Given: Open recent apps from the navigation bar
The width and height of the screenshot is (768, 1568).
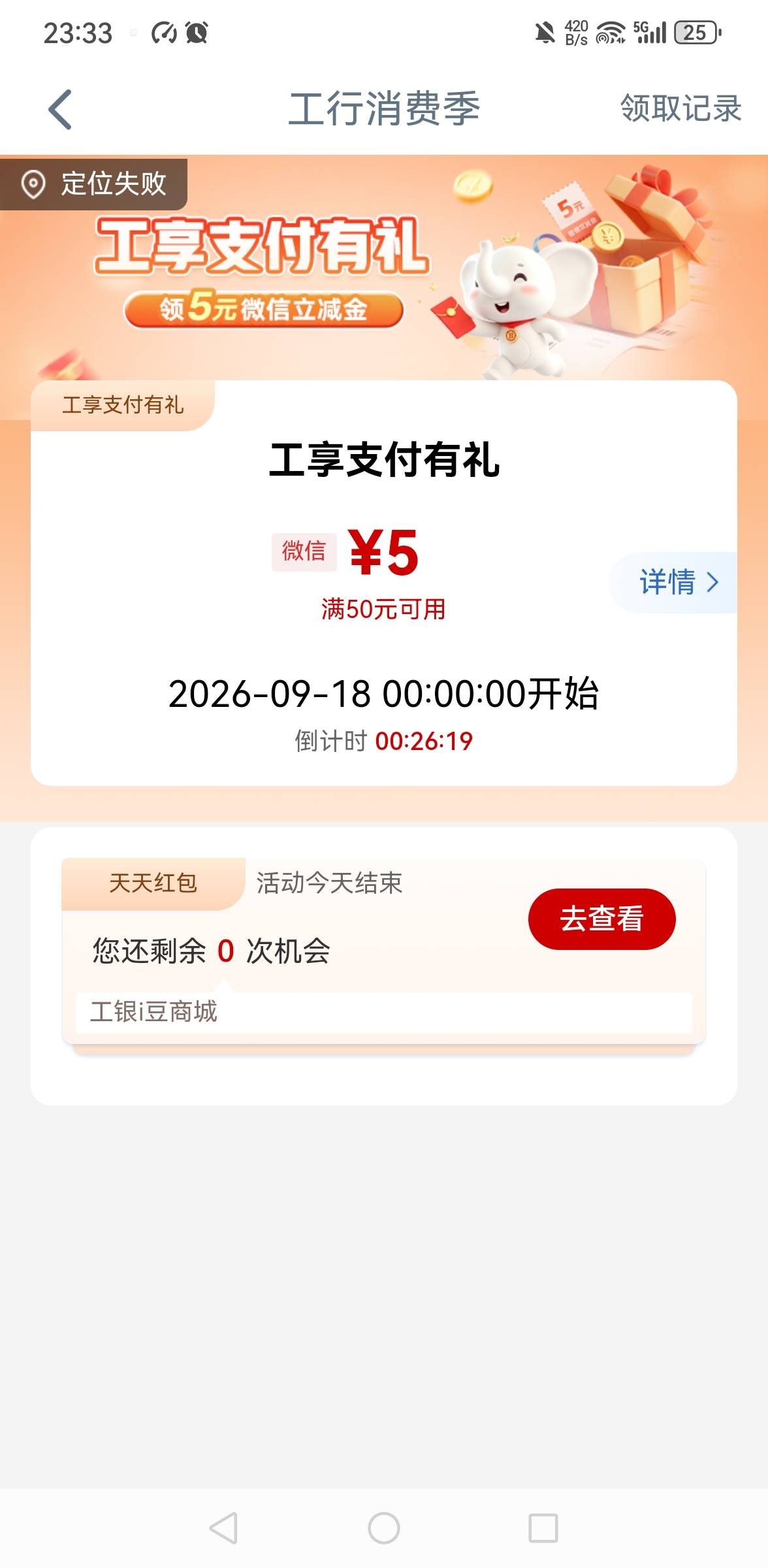Looking at the screenshot, I should point(543,1528).
